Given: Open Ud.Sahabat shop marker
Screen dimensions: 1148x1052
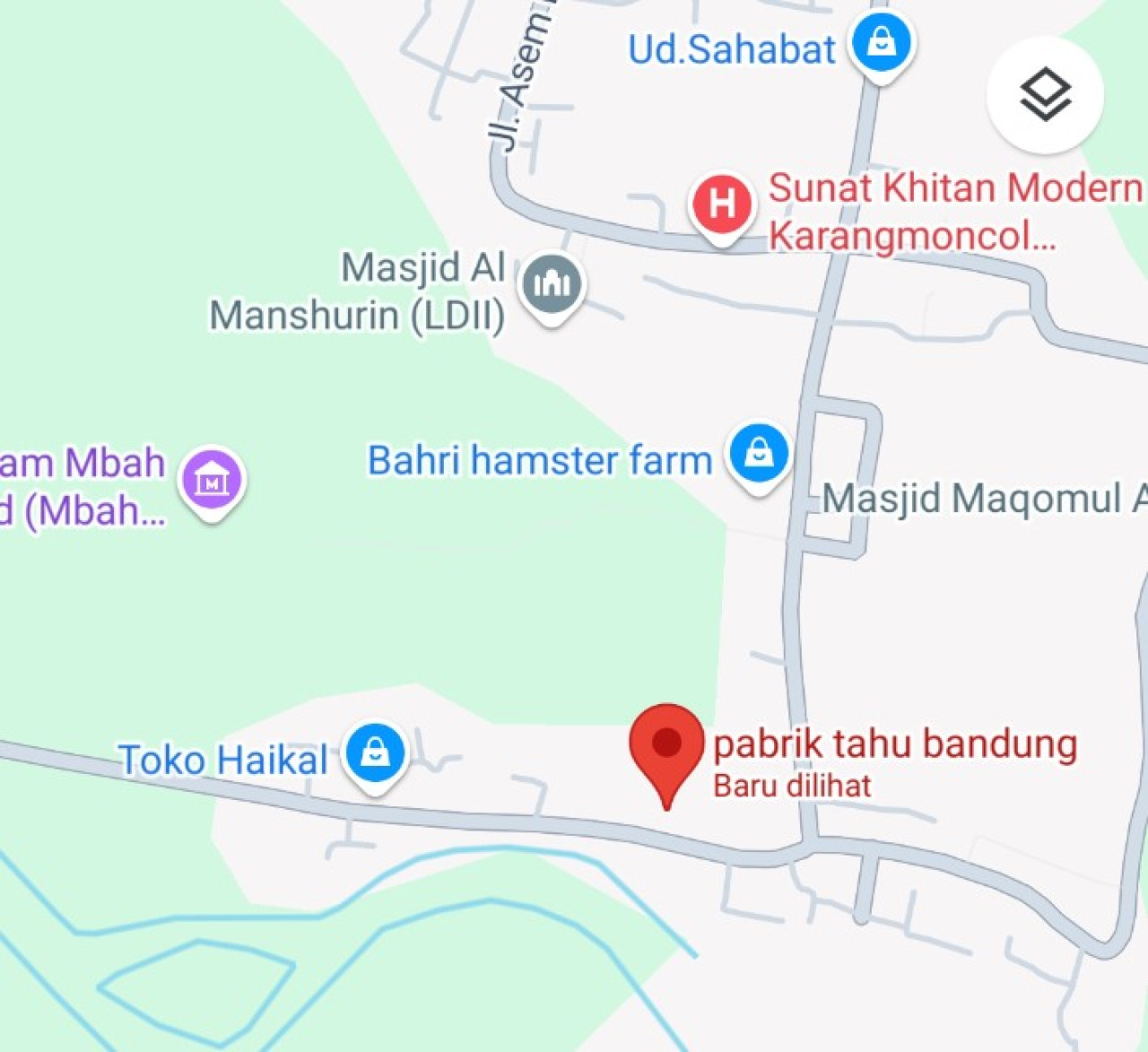Looking at the screenshot, I should point(882,41).
